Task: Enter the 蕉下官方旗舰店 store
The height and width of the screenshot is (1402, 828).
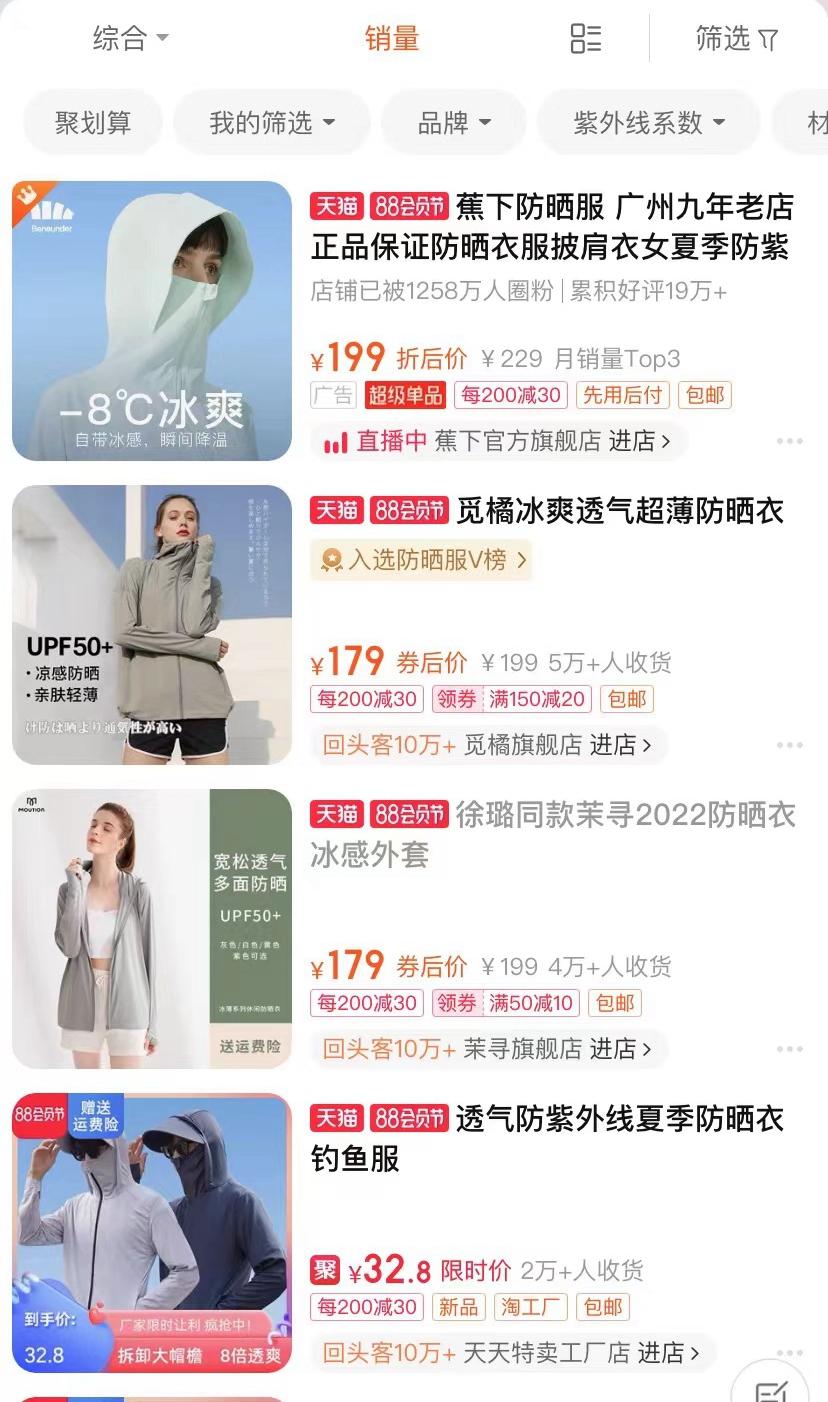Action: coord(552,441)
